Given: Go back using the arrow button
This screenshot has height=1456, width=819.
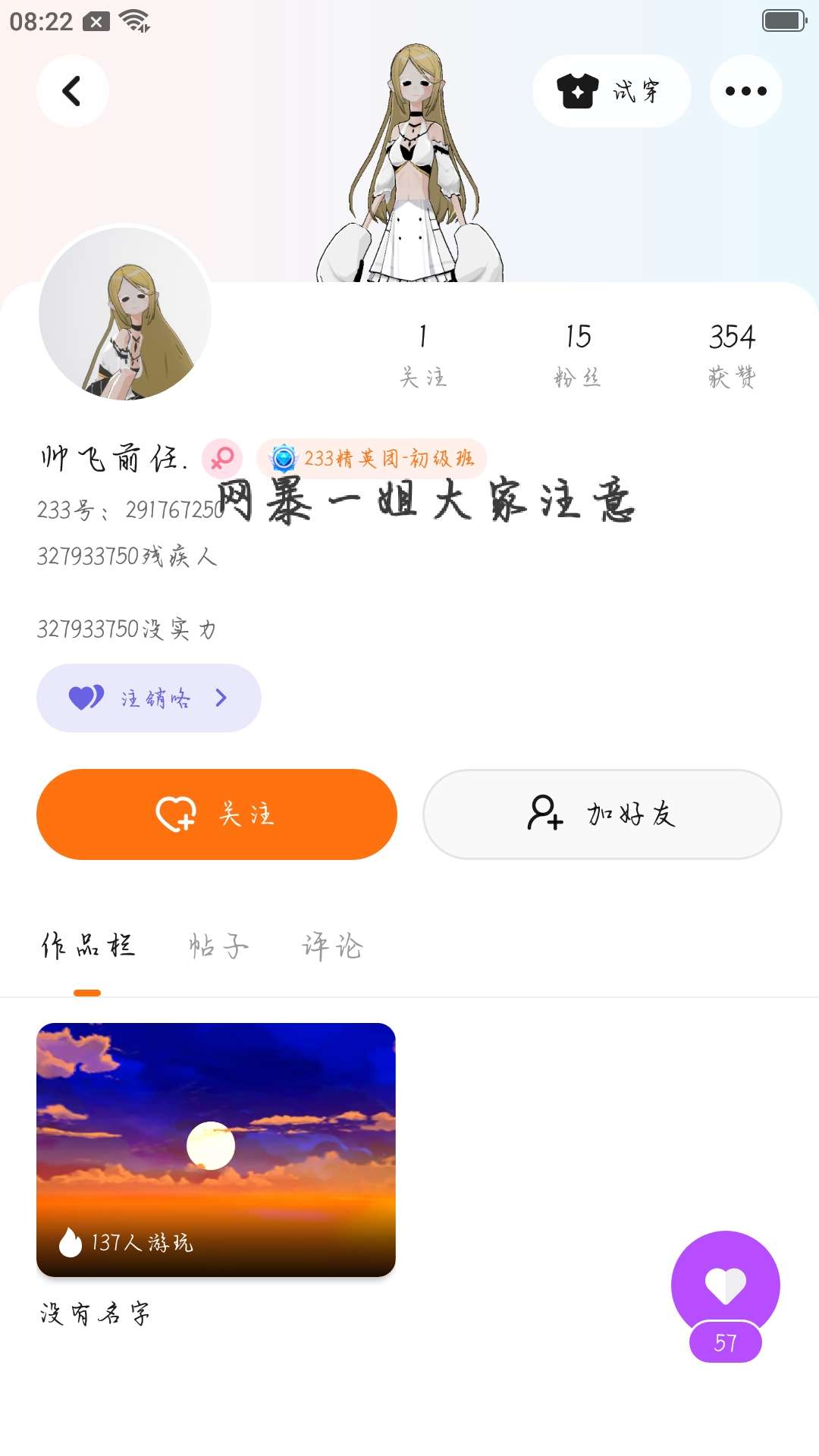Looking at the screenshot, I should pyautogui.click(x=72, y=91).
